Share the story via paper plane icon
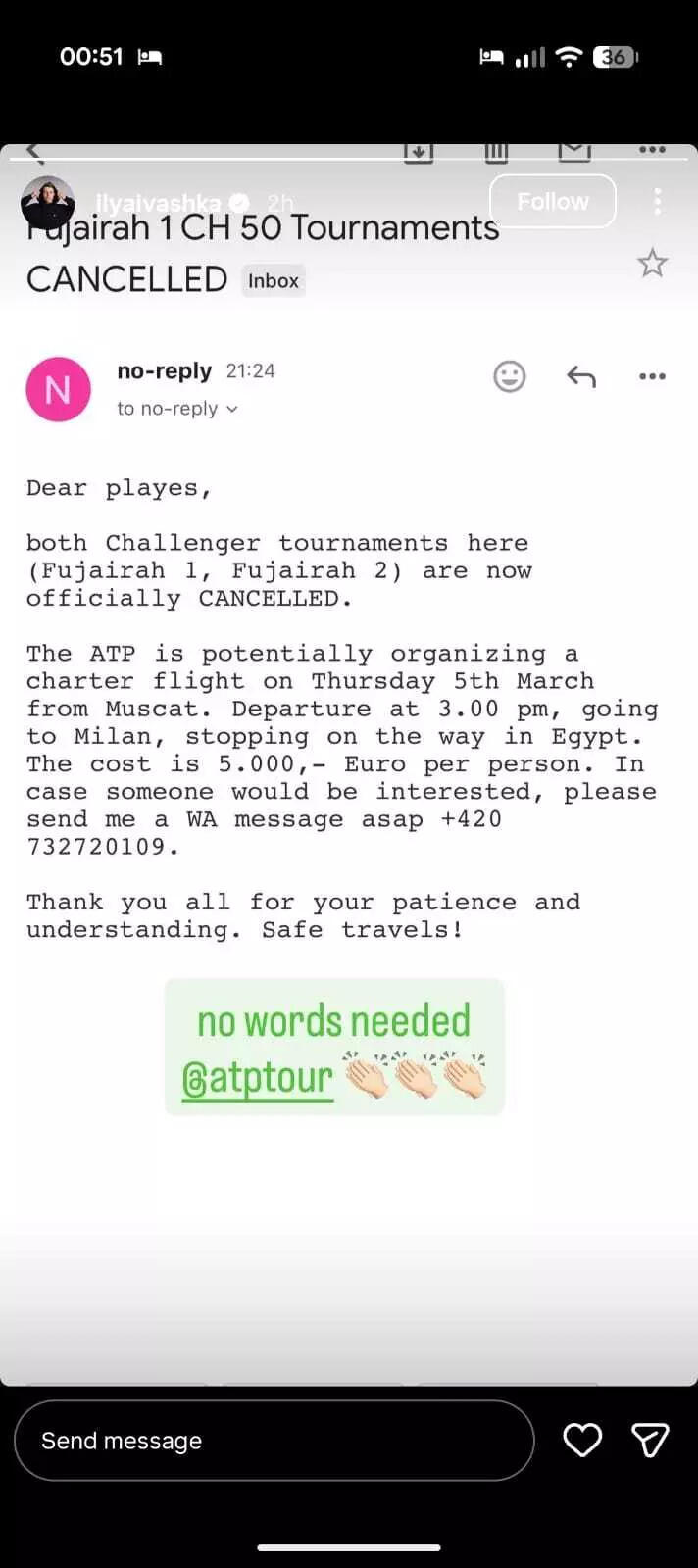 pos(650,1440)
